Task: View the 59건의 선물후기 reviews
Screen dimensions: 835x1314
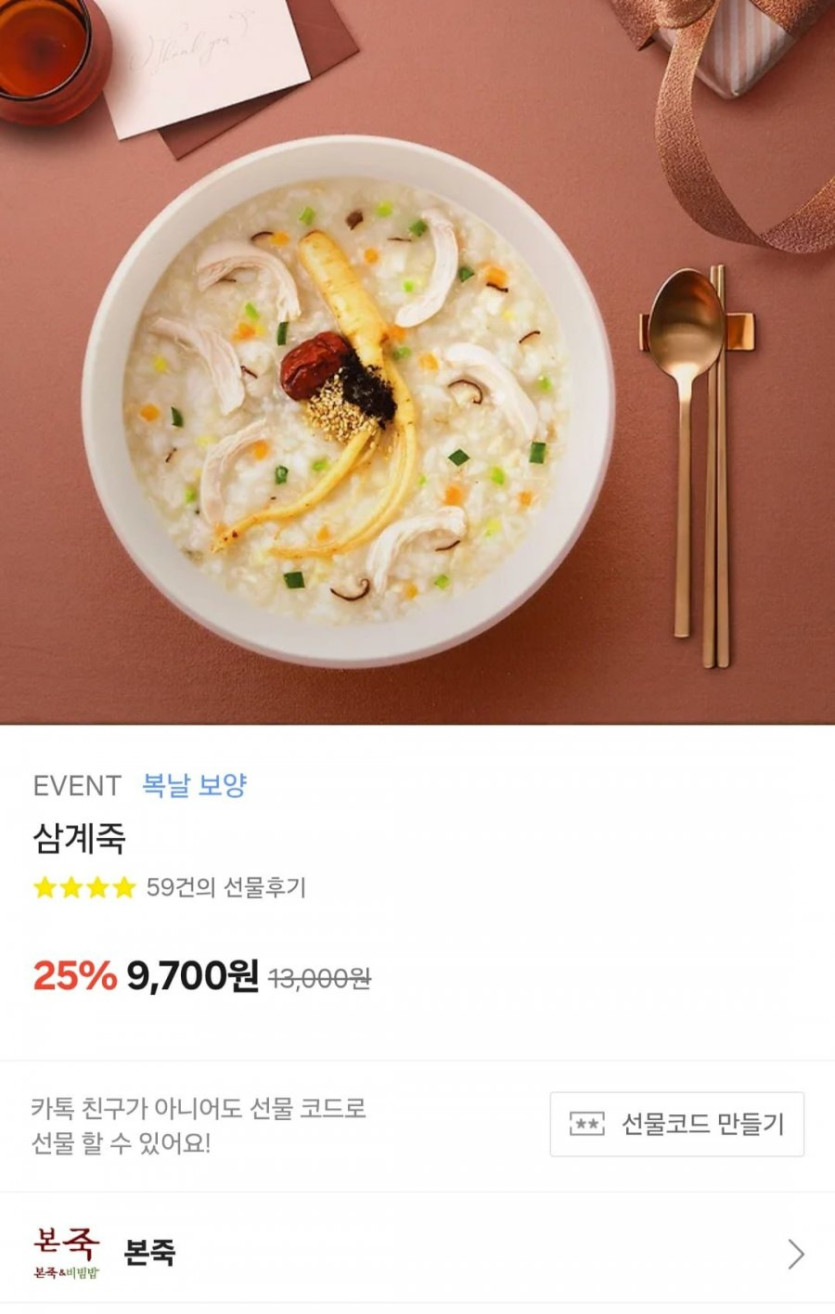Action: tap(226, 887)
